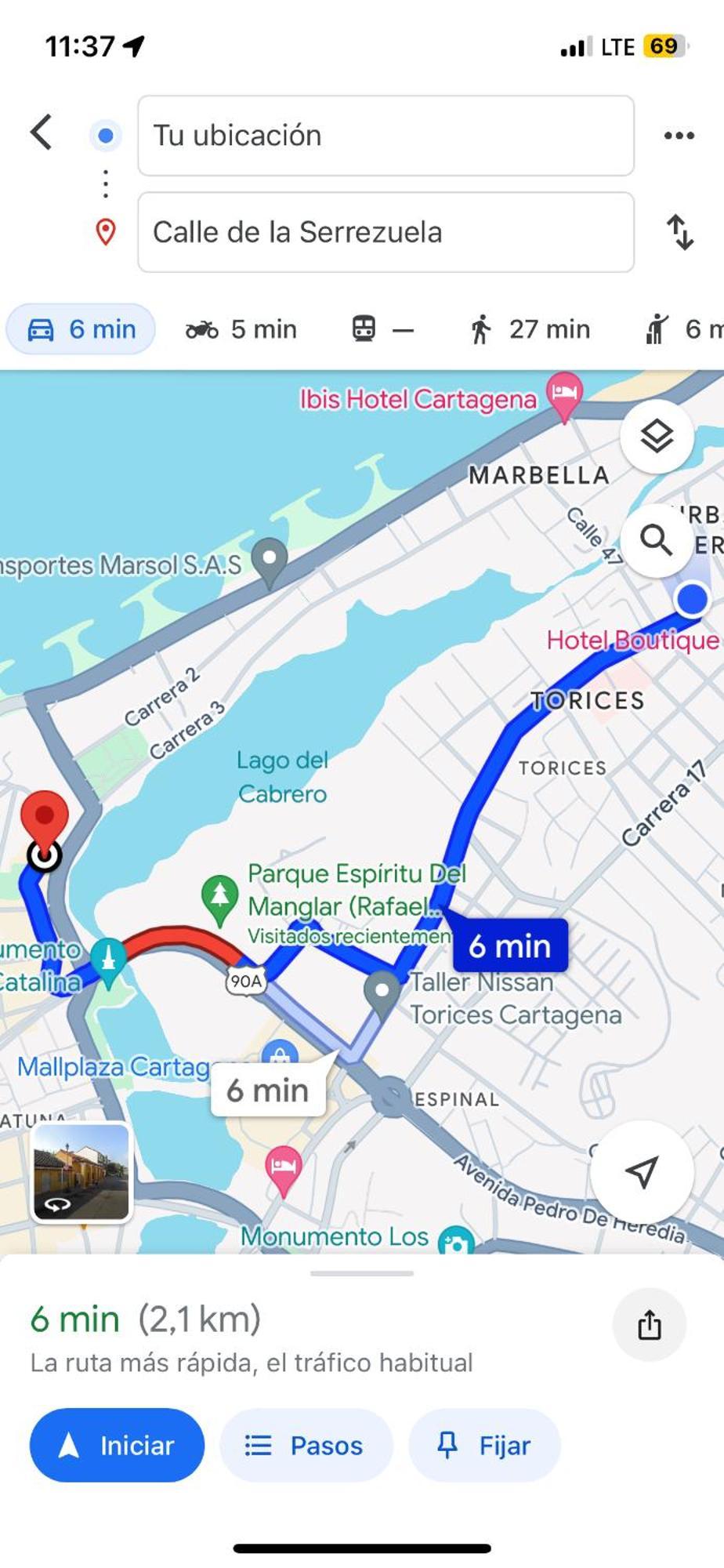Screen dimensions: 724x1568
Task: Open the three-dot overflow menu
Action: [679, 136]
